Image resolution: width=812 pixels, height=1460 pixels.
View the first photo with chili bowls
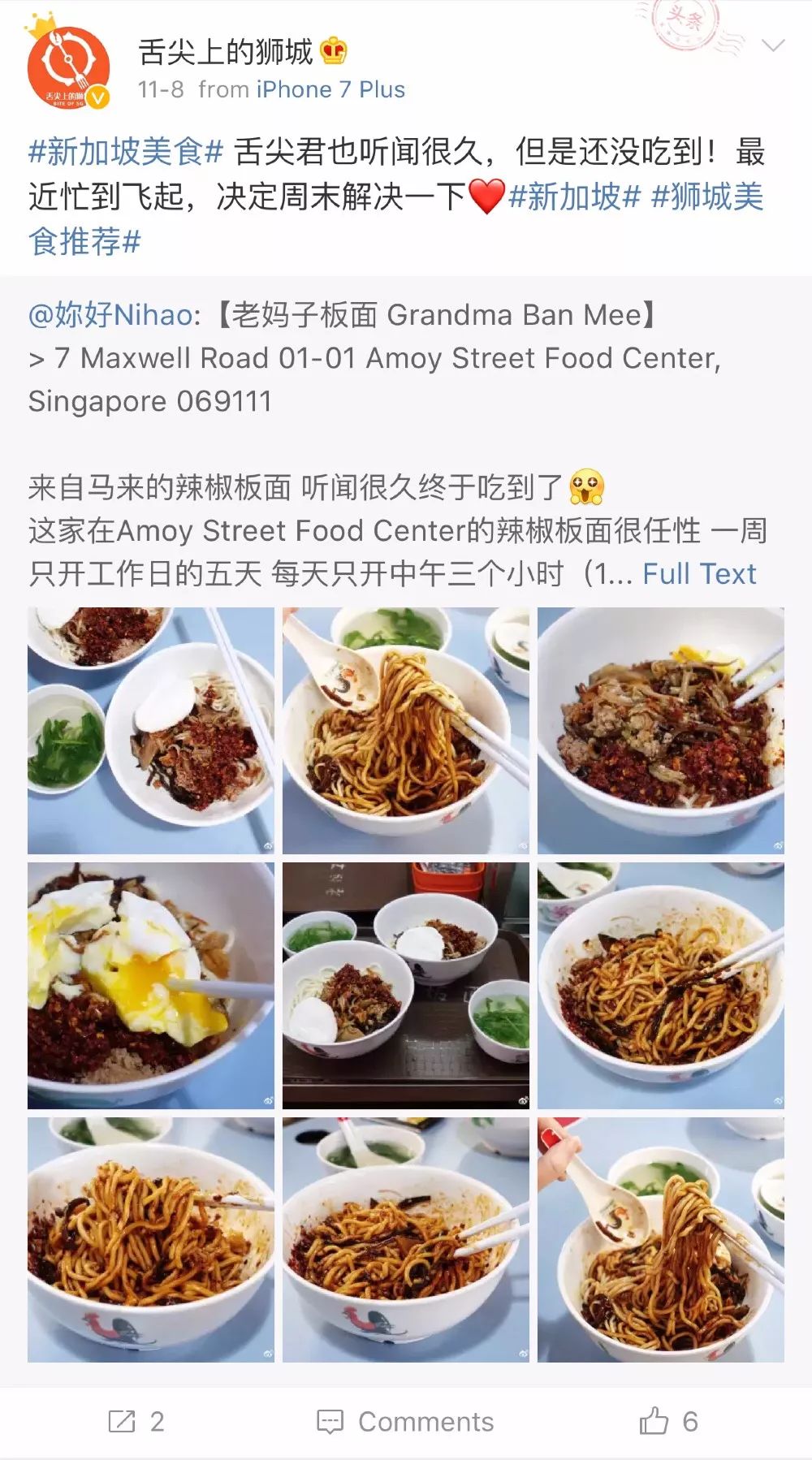(x=151, y=731)
